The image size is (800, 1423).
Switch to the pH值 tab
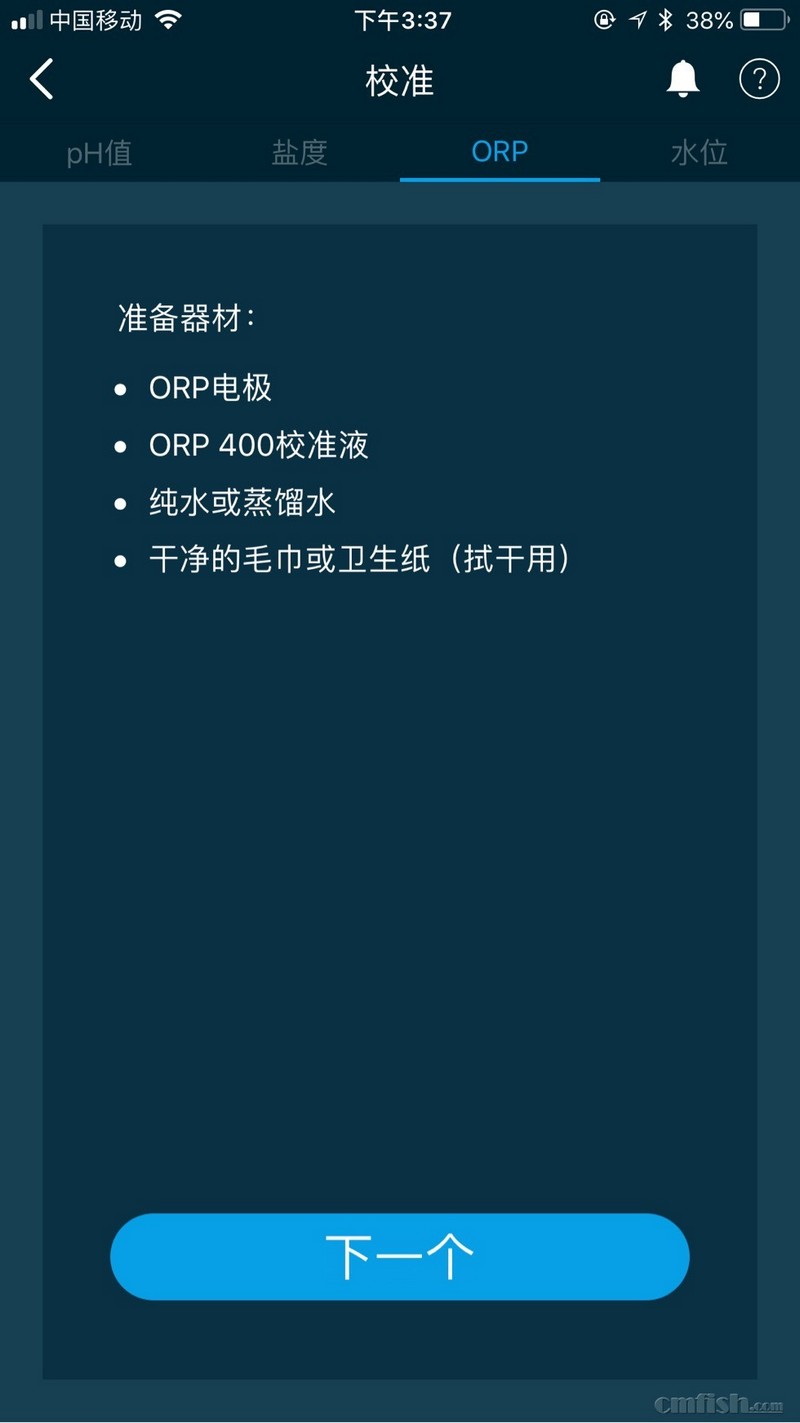click(100, 153)
